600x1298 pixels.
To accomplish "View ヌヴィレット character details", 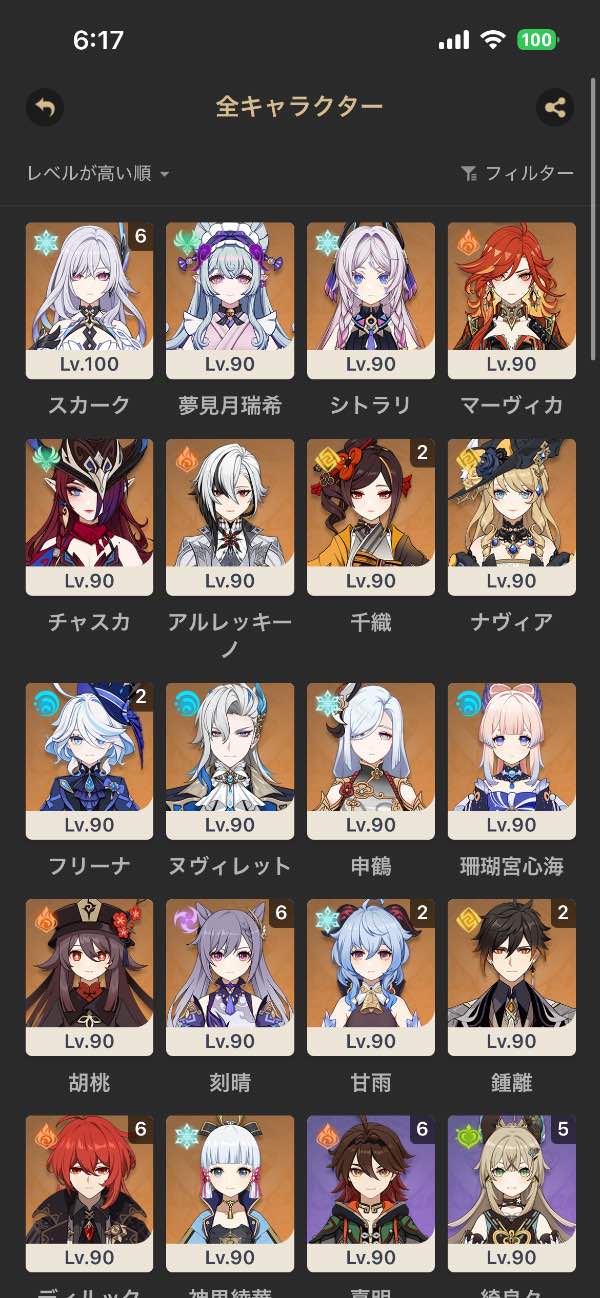I will [230, 761].
